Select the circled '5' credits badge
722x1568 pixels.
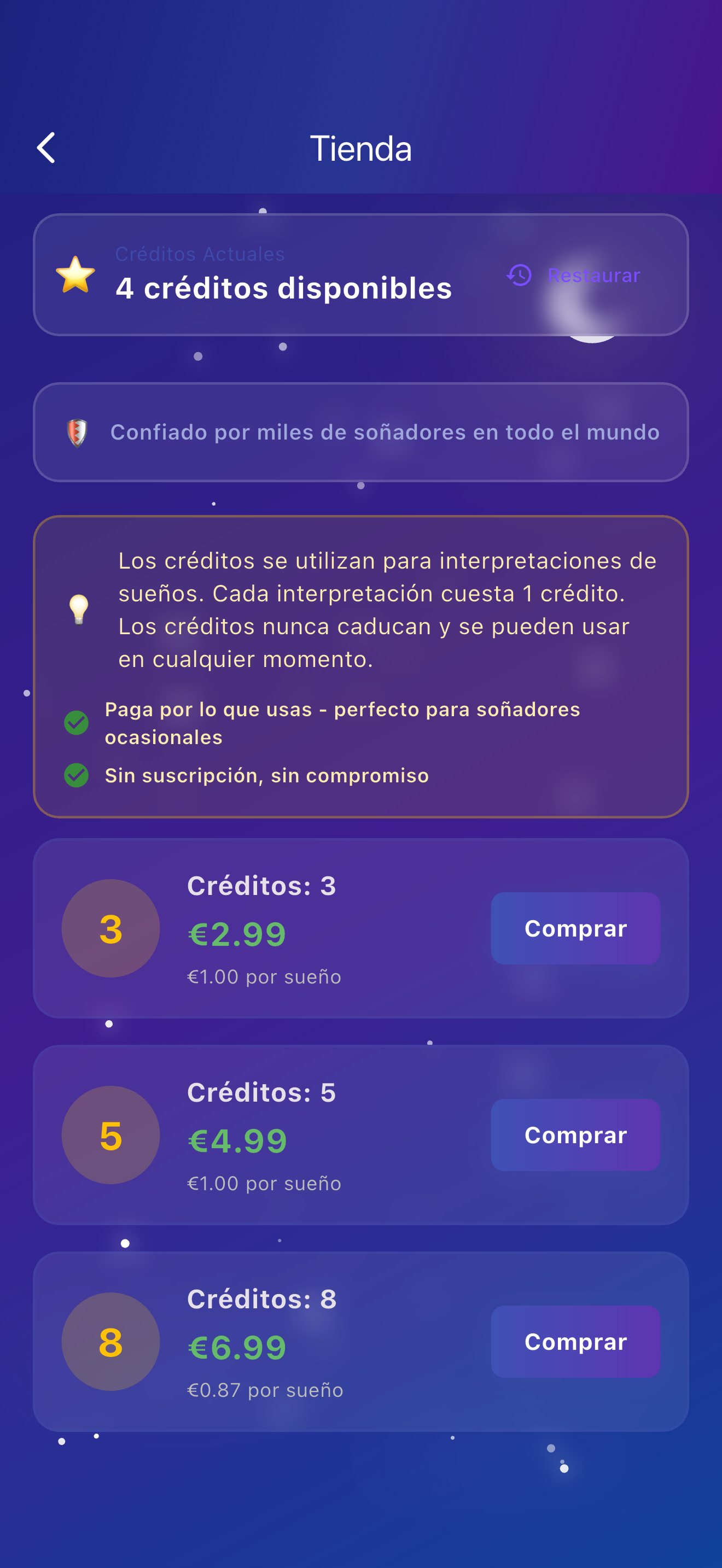pos(110,1136)
